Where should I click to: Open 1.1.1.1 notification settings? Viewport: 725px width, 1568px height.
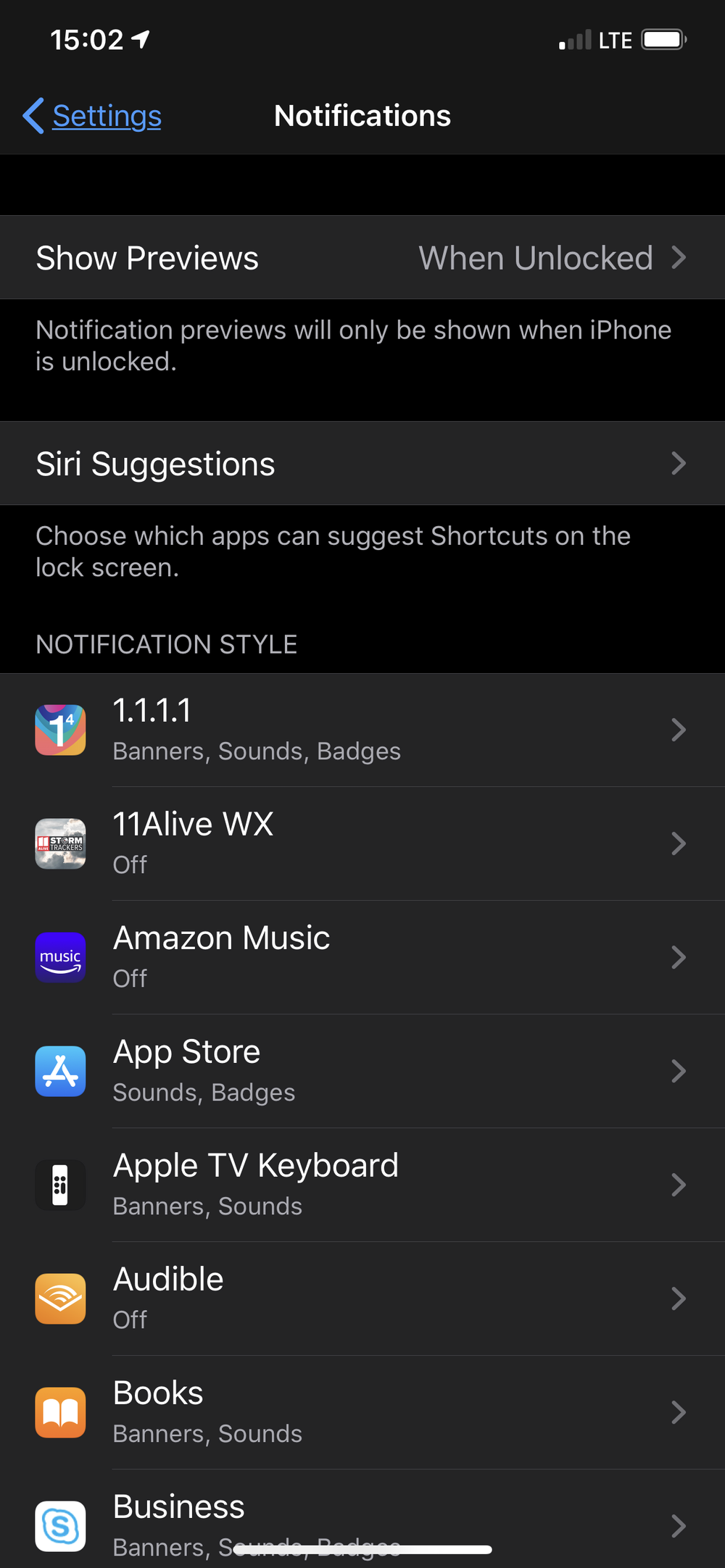(x=362, y=730)
